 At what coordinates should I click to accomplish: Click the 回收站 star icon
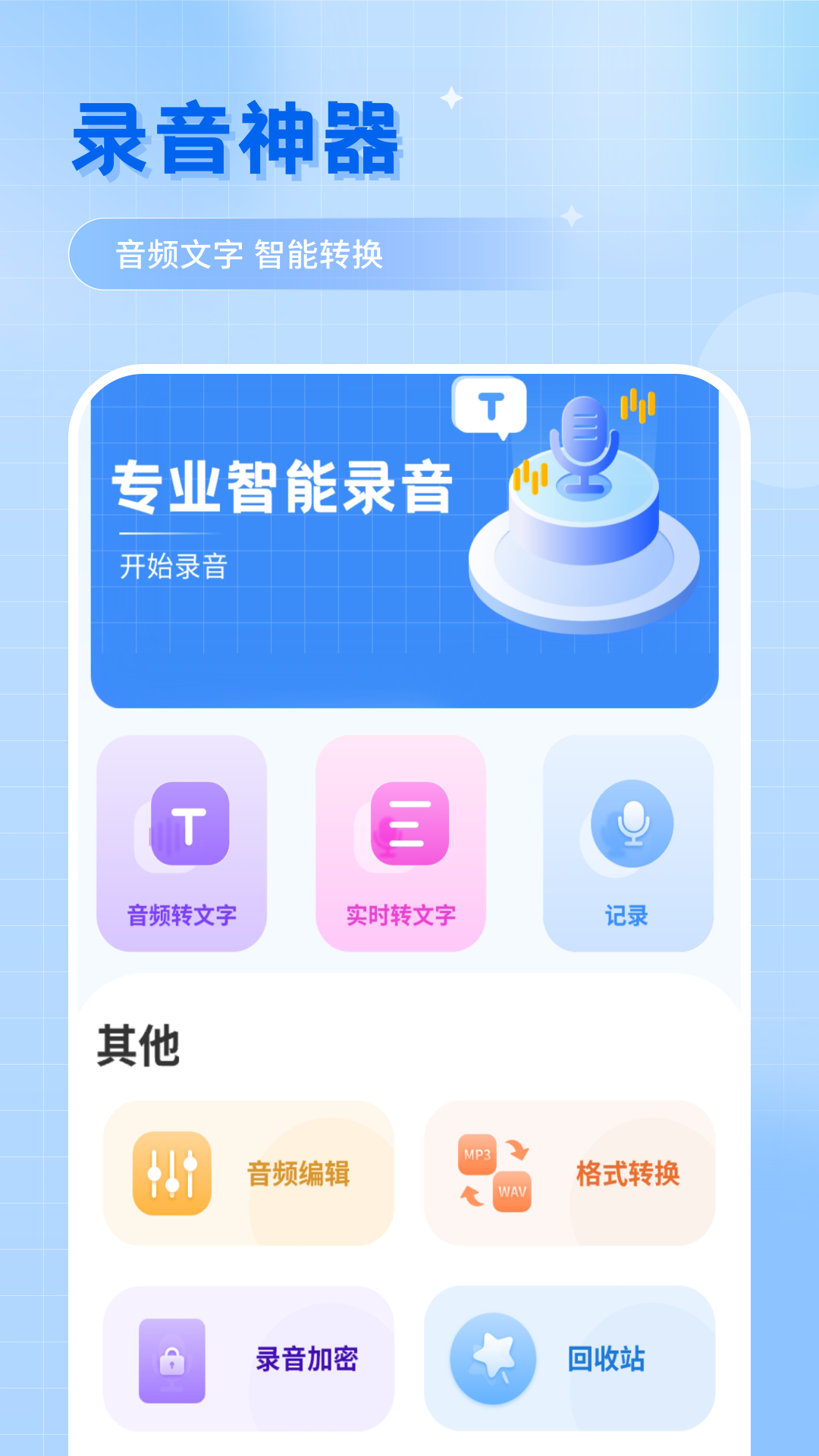(493, 1360)
